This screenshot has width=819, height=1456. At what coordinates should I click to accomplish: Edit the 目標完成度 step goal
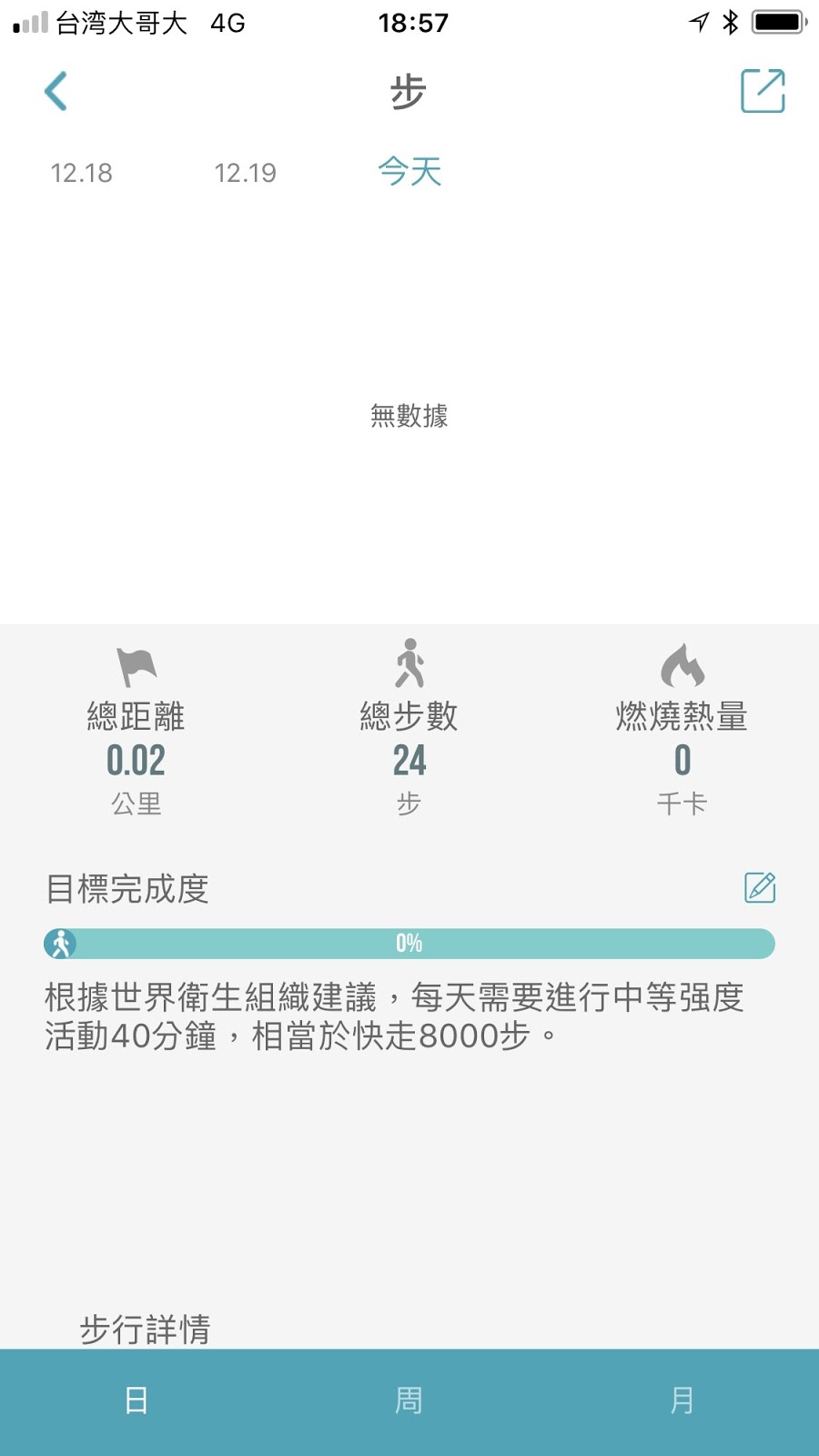(x=760, y=887)
